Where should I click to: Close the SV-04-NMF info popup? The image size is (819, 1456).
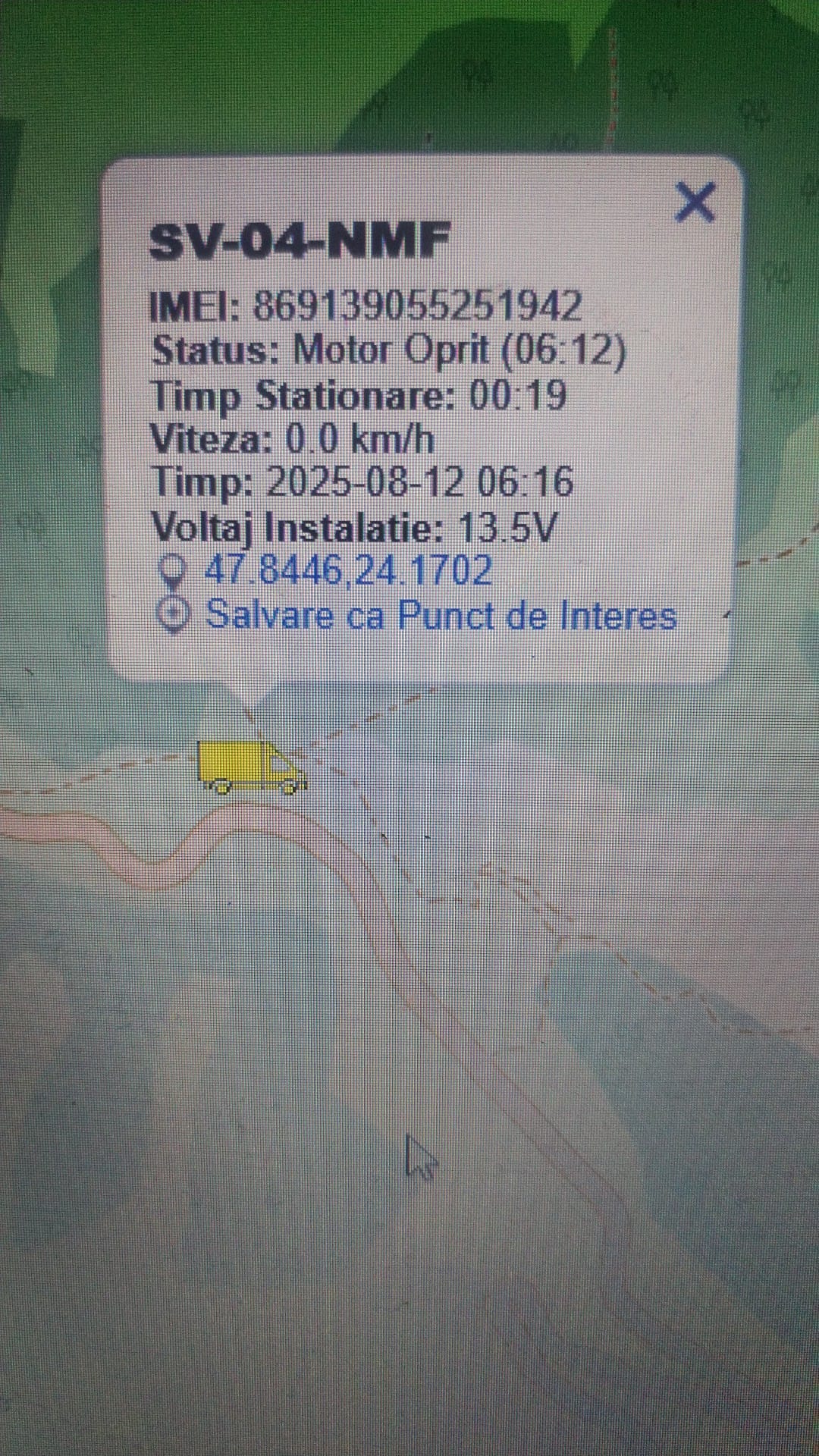pyautogui.click(x=695, y=202)
